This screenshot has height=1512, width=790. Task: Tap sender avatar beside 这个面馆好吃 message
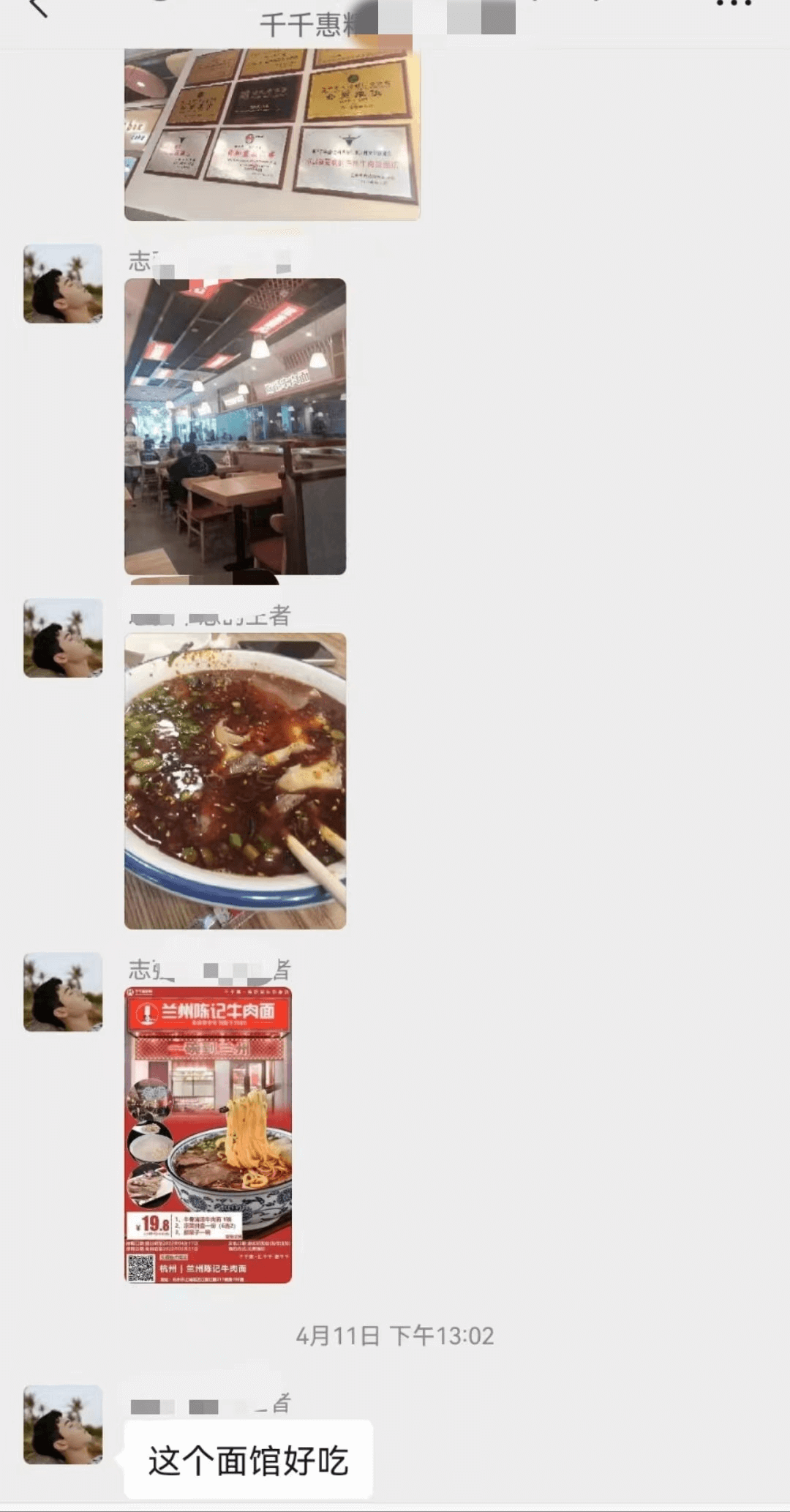[63, 1424]
